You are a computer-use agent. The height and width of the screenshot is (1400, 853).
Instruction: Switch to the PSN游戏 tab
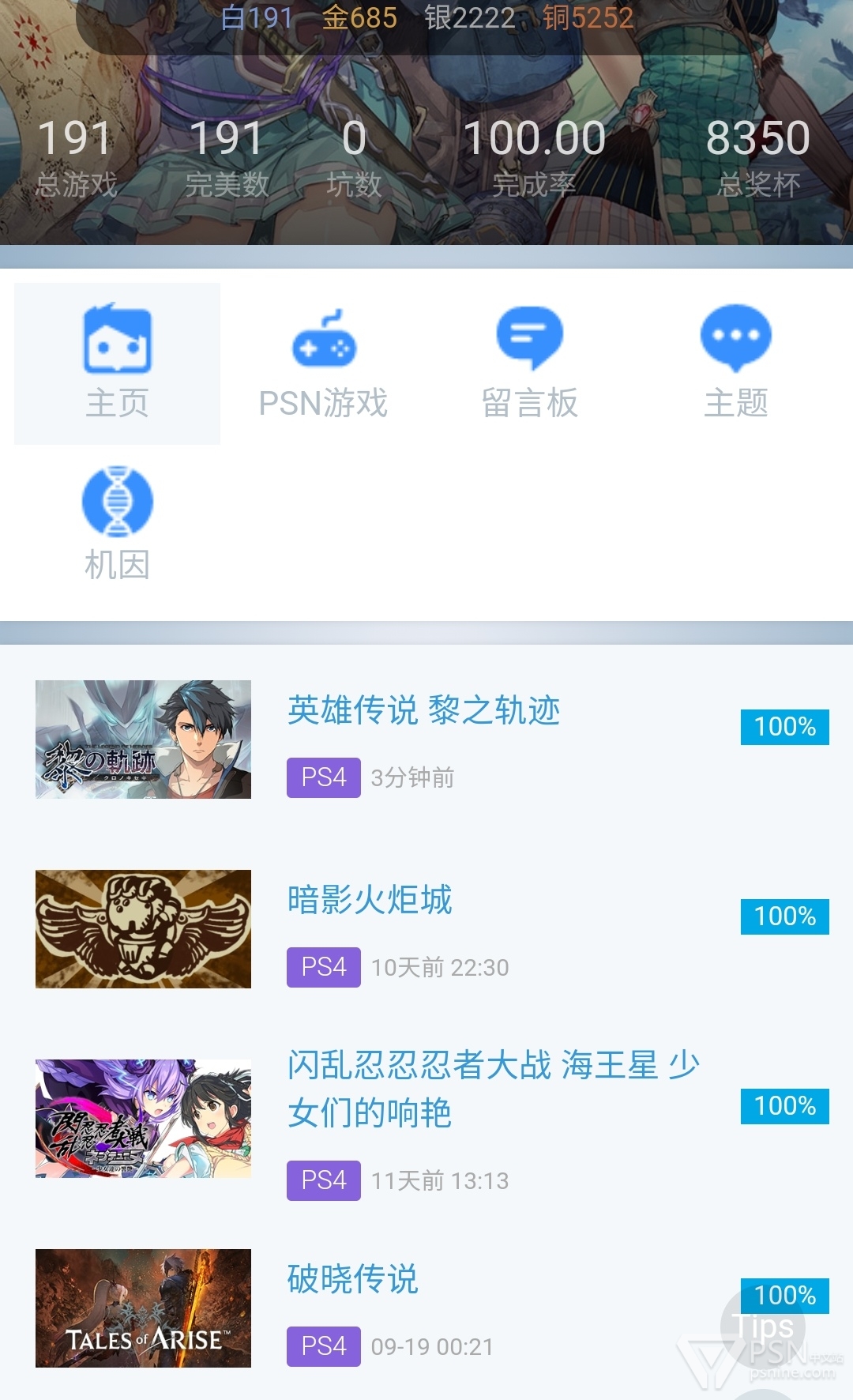point(323,363)
